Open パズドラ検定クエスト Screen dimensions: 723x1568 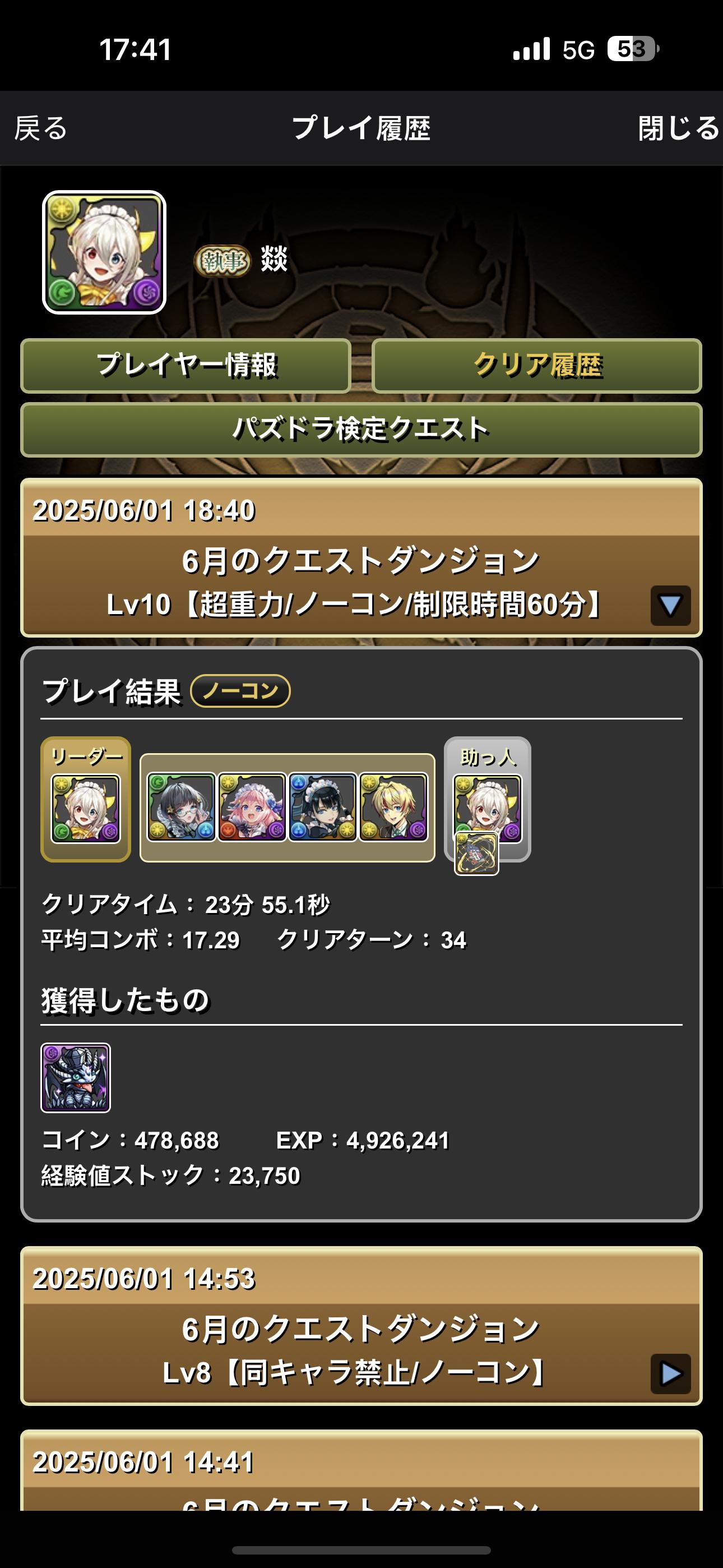point(361,430)
